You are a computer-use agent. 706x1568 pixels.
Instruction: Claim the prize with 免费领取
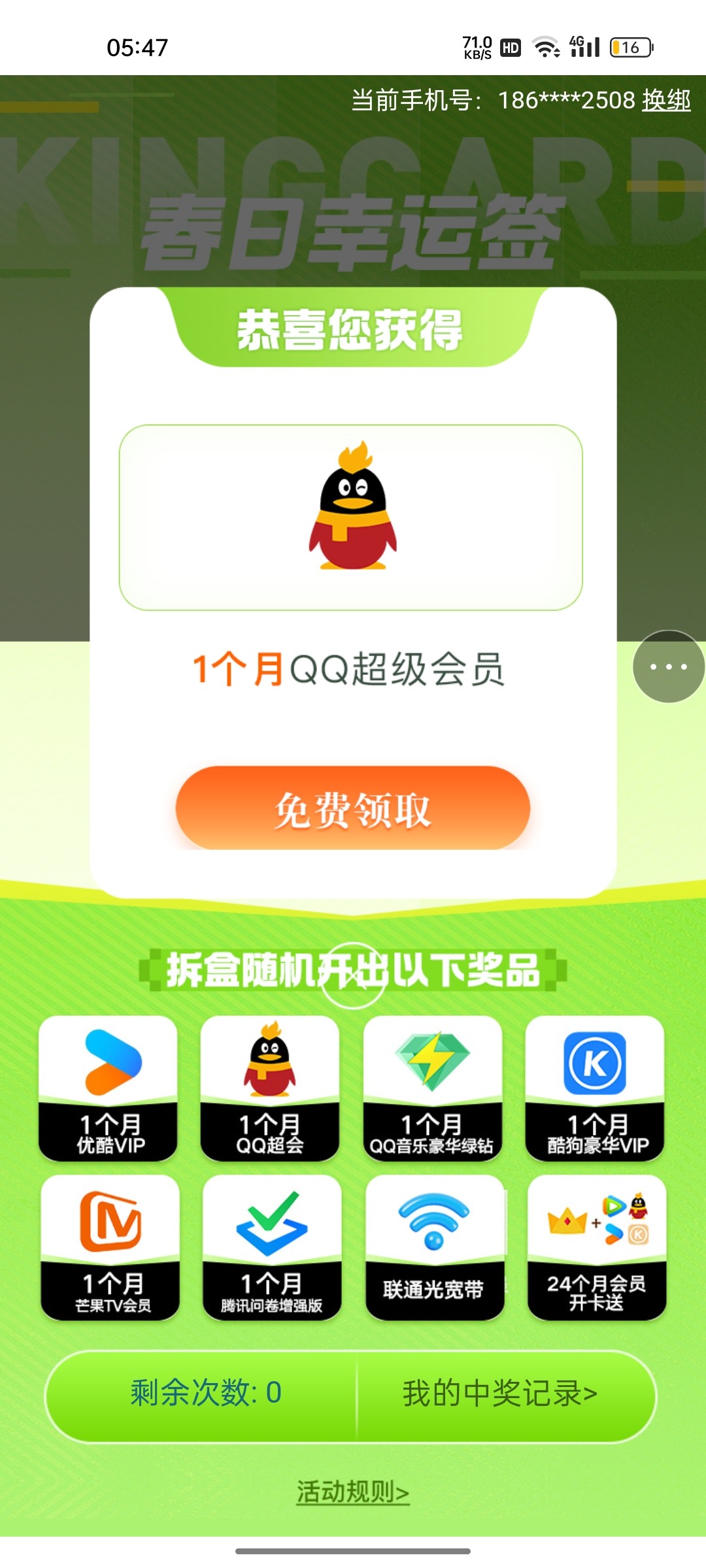point(352,808)
